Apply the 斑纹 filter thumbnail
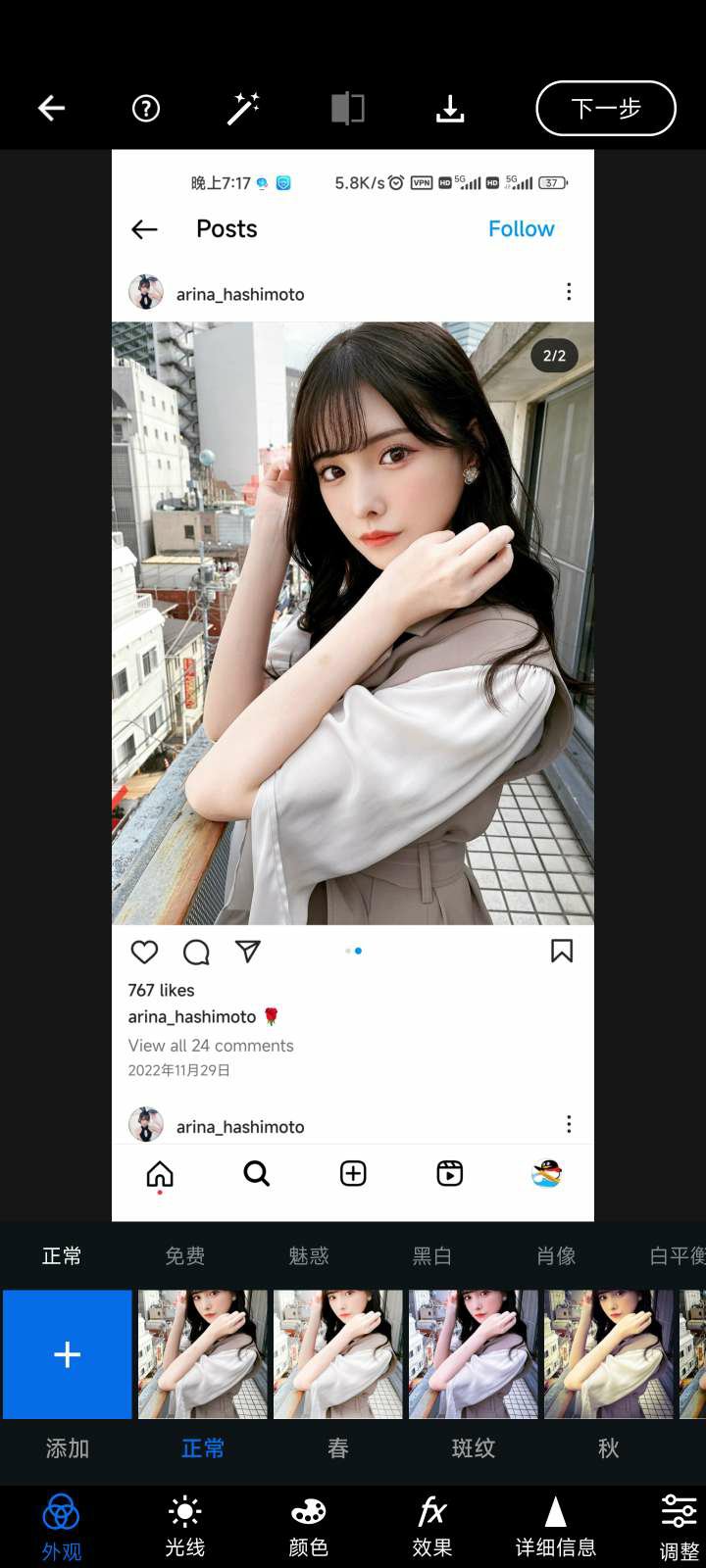This screenshot has width=706, height=1568. [x=474, y=1354]
